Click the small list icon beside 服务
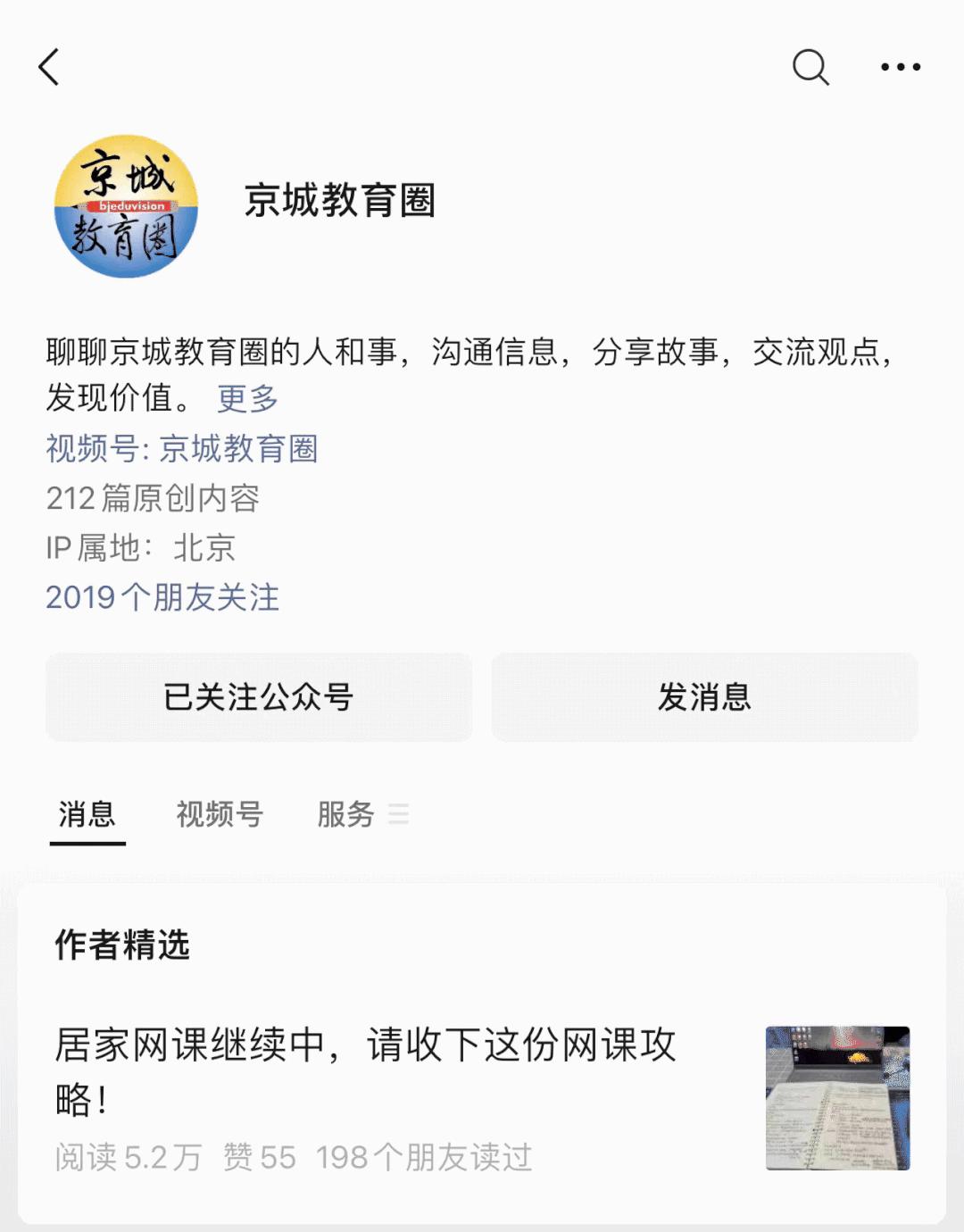964x1232 pixels. tap(399, 815)
